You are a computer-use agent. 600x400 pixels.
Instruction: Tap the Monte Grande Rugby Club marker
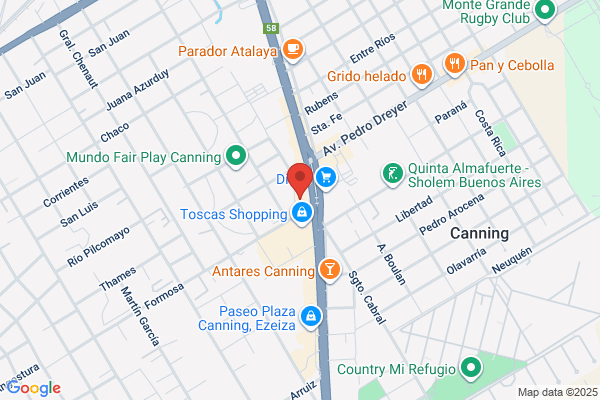click(x=545, y=10)
